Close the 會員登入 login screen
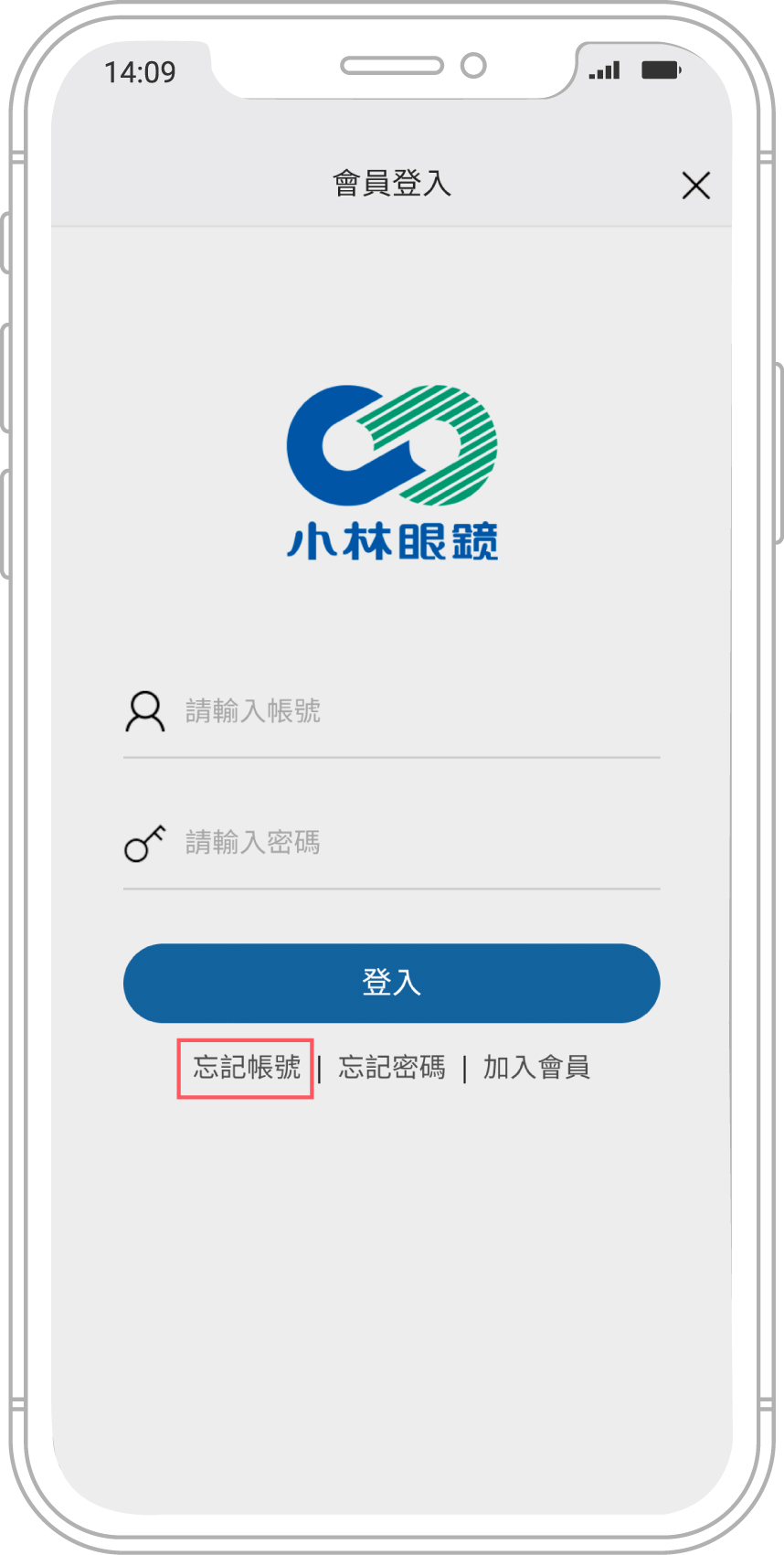This screenshot has width=784, height=1555. click(x=695, y=186)
